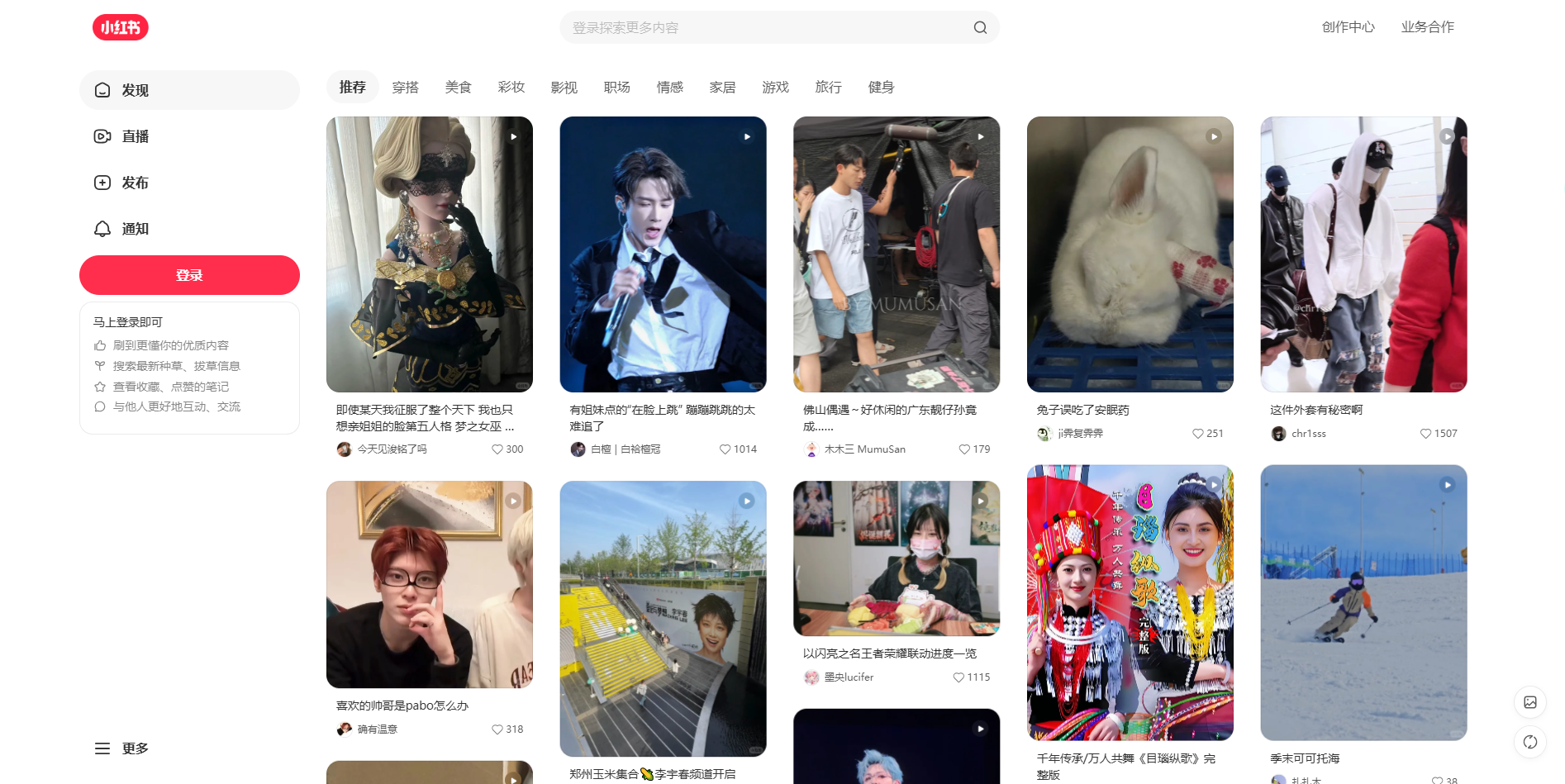
Task: Like the post by 白橙 | 白桦橙冠
Action: click(725, 449)
